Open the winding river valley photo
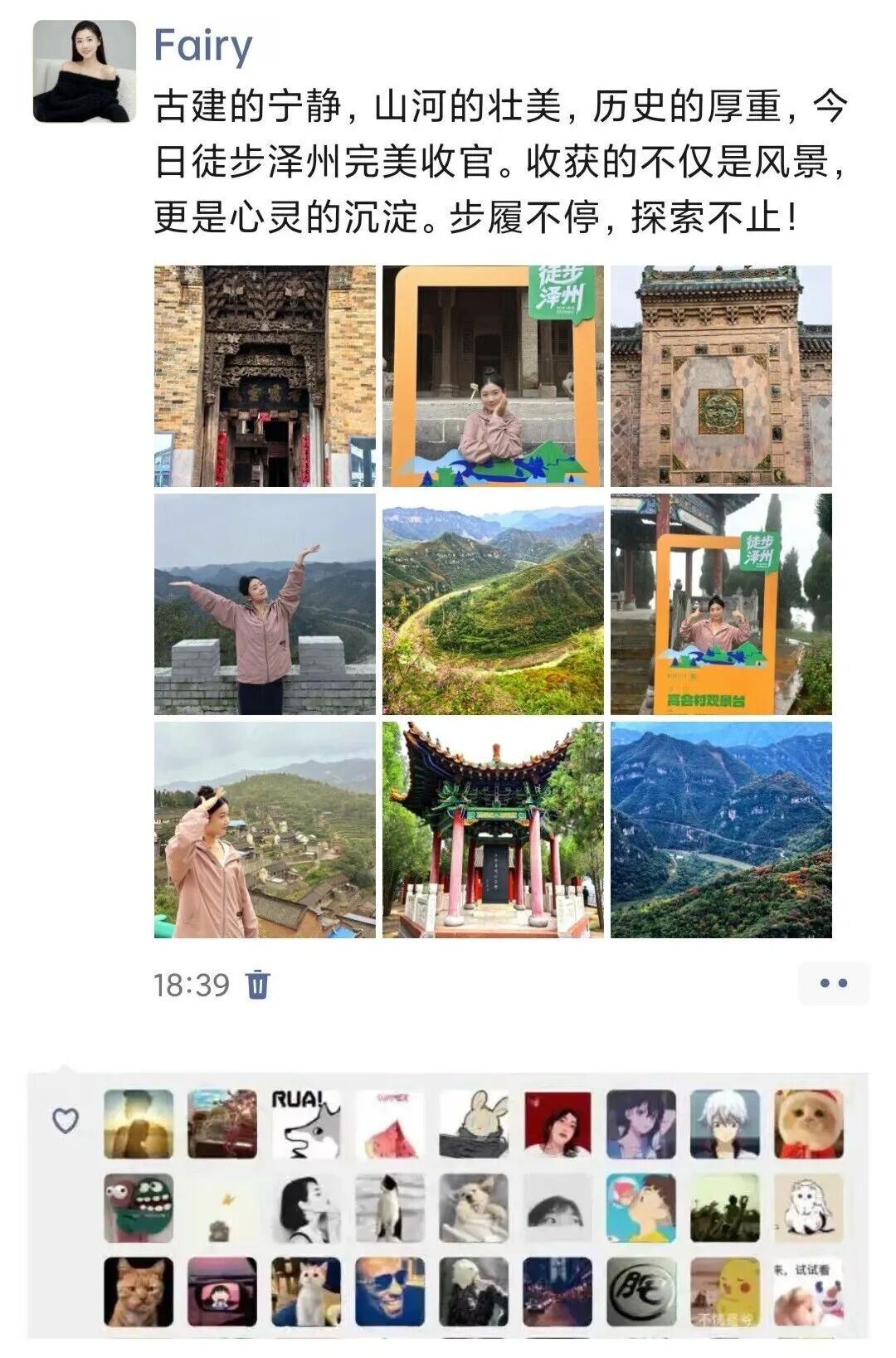896x1358 pixels. [493, 604]
